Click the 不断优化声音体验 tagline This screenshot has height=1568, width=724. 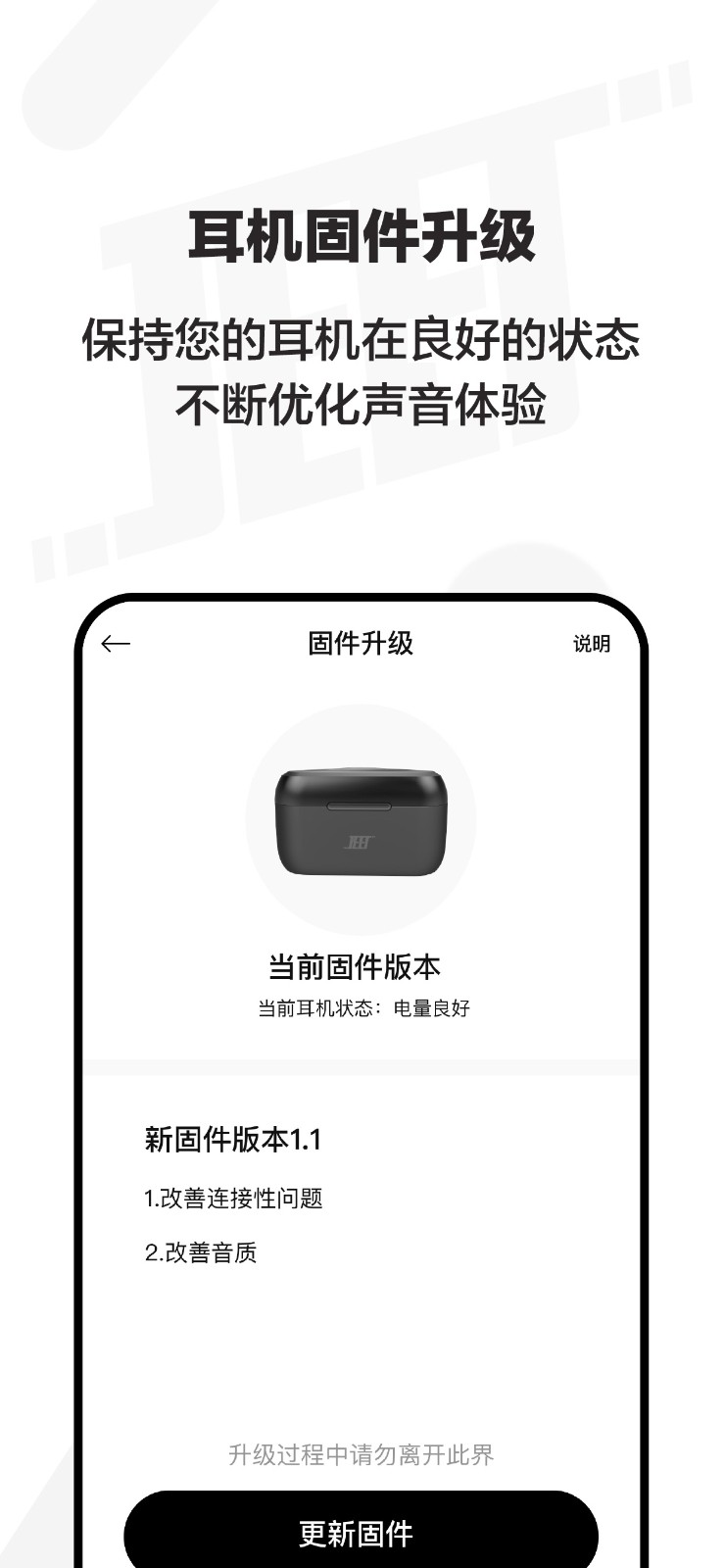coord(362,405)
